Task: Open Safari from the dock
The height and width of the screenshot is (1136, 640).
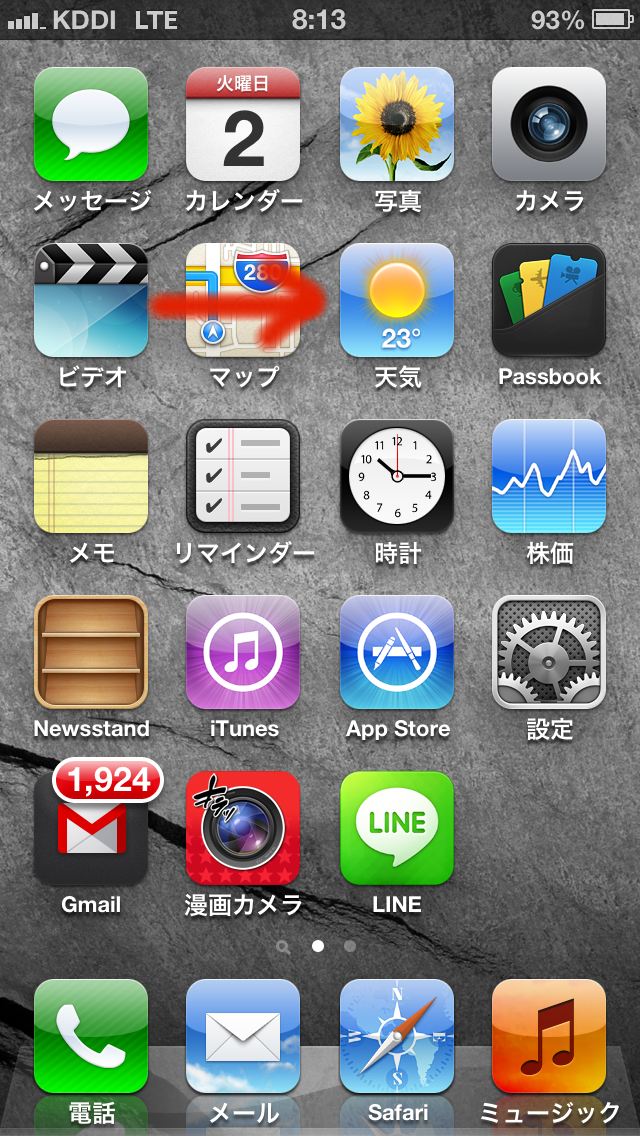Action: [x=397, y=1036]
